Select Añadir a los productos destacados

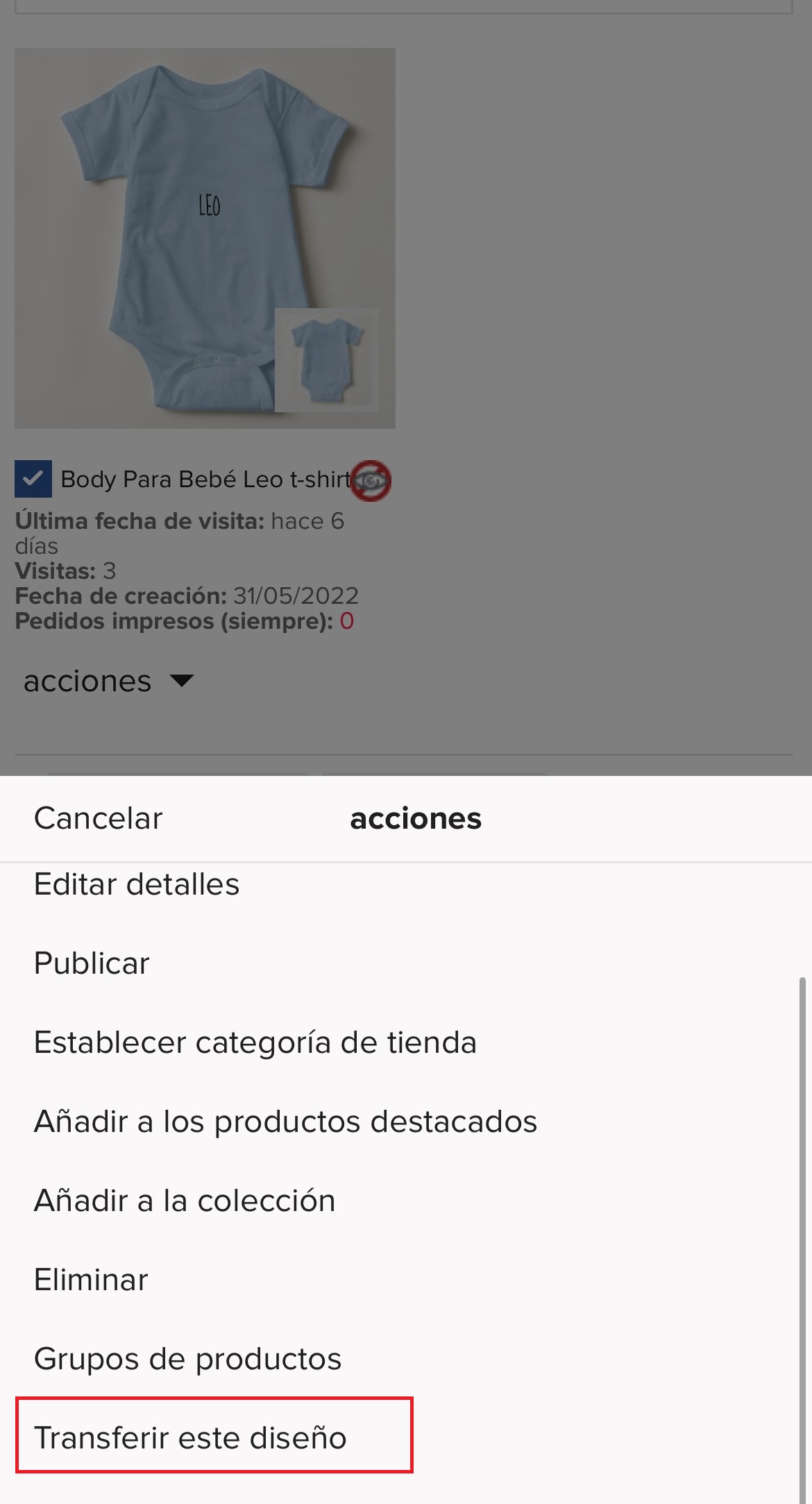(x=285, y=1122)
